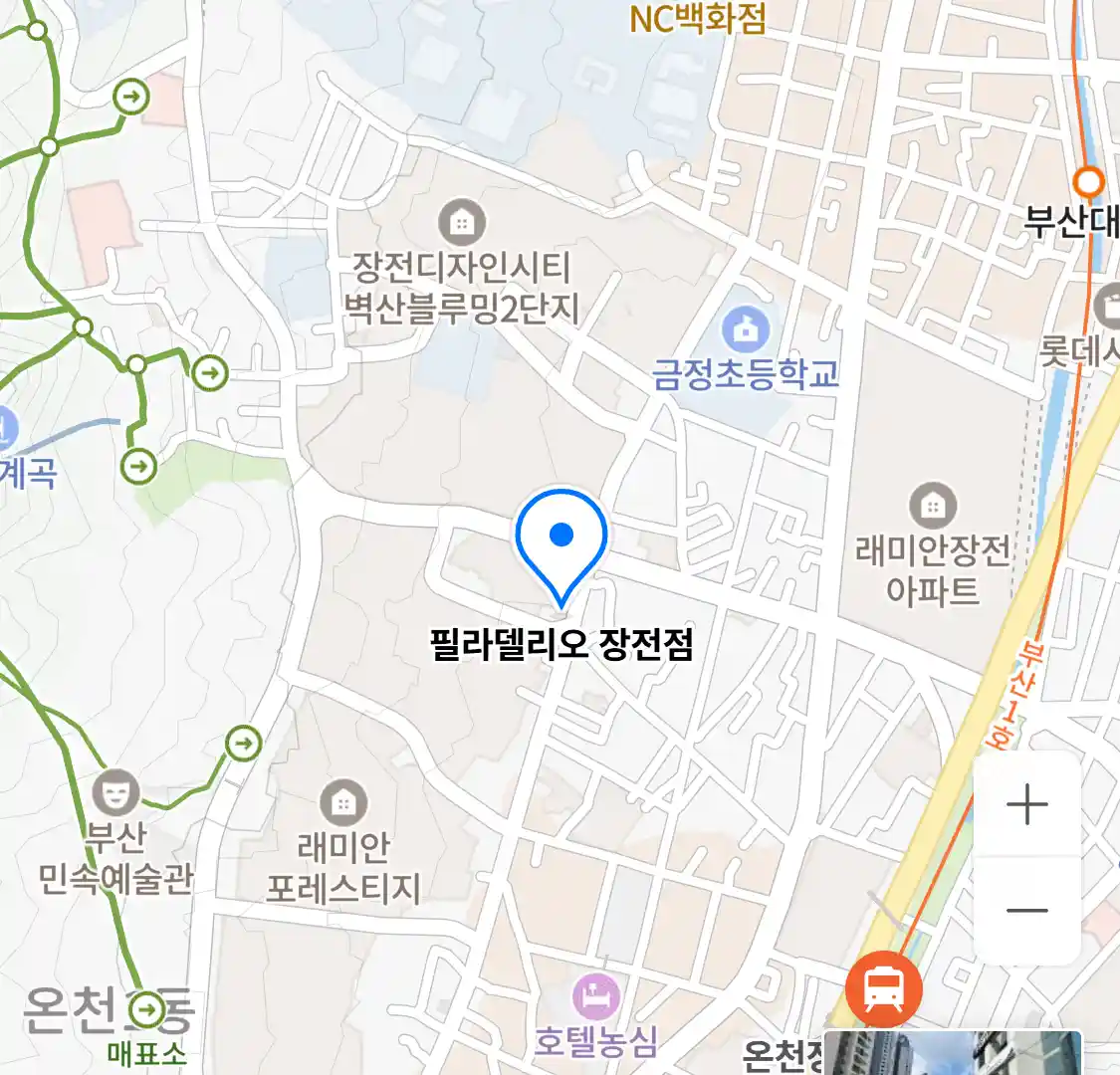
Task: Select the 부산대 subway station marker
Action: click(x=1090, y=183)
